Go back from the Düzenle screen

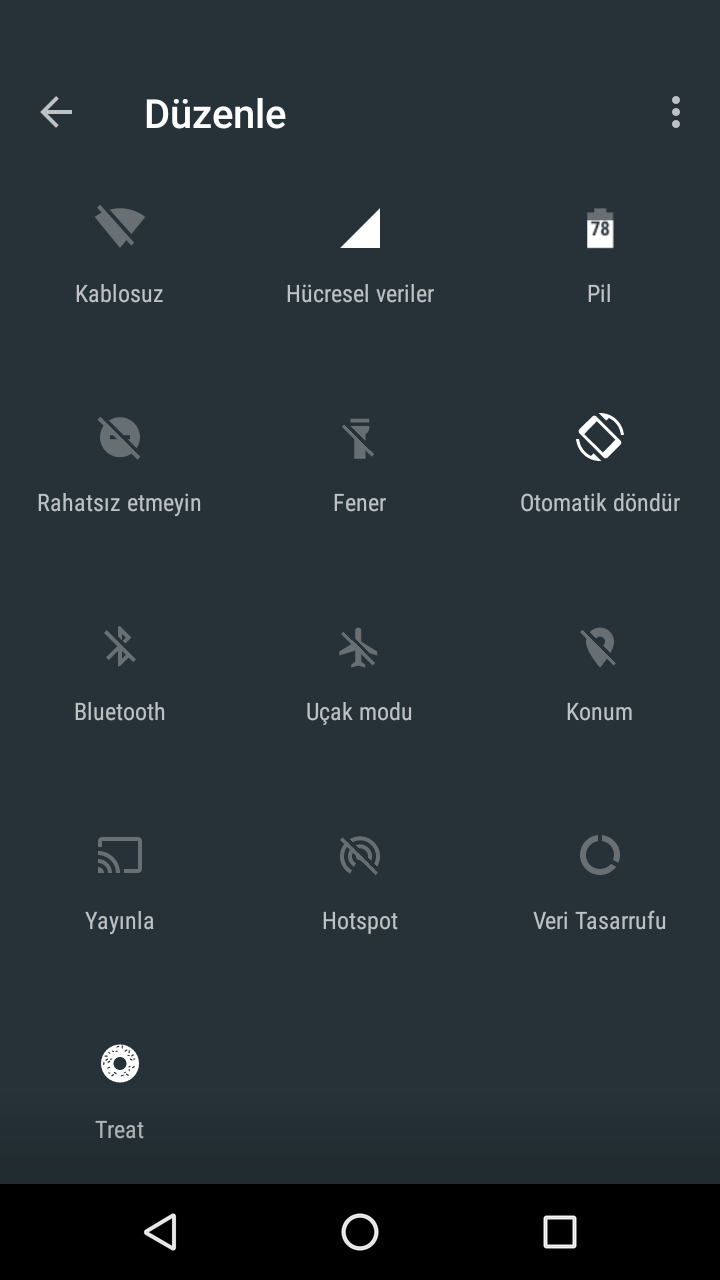[56, 113]
